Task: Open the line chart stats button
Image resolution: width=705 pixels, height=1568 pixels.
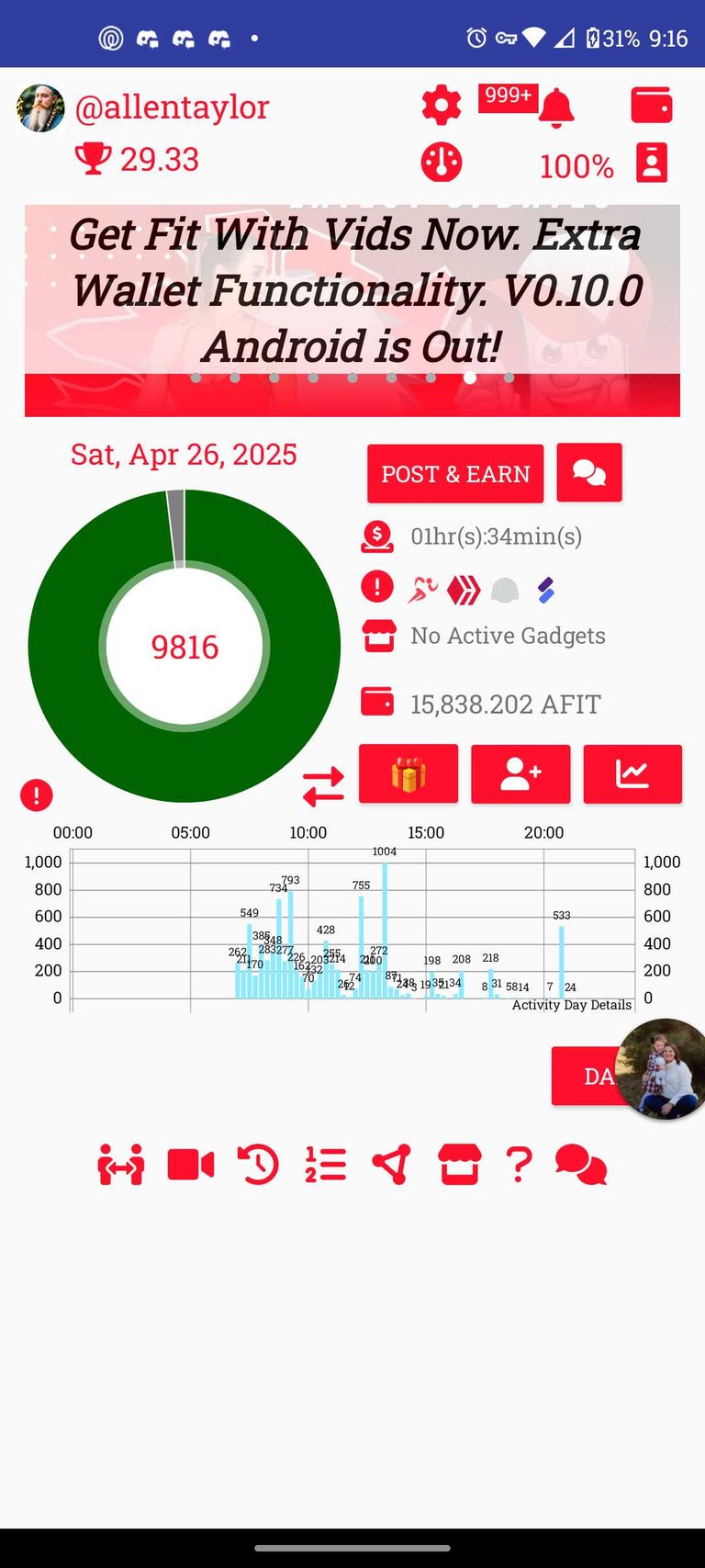Action: point(632,774)
